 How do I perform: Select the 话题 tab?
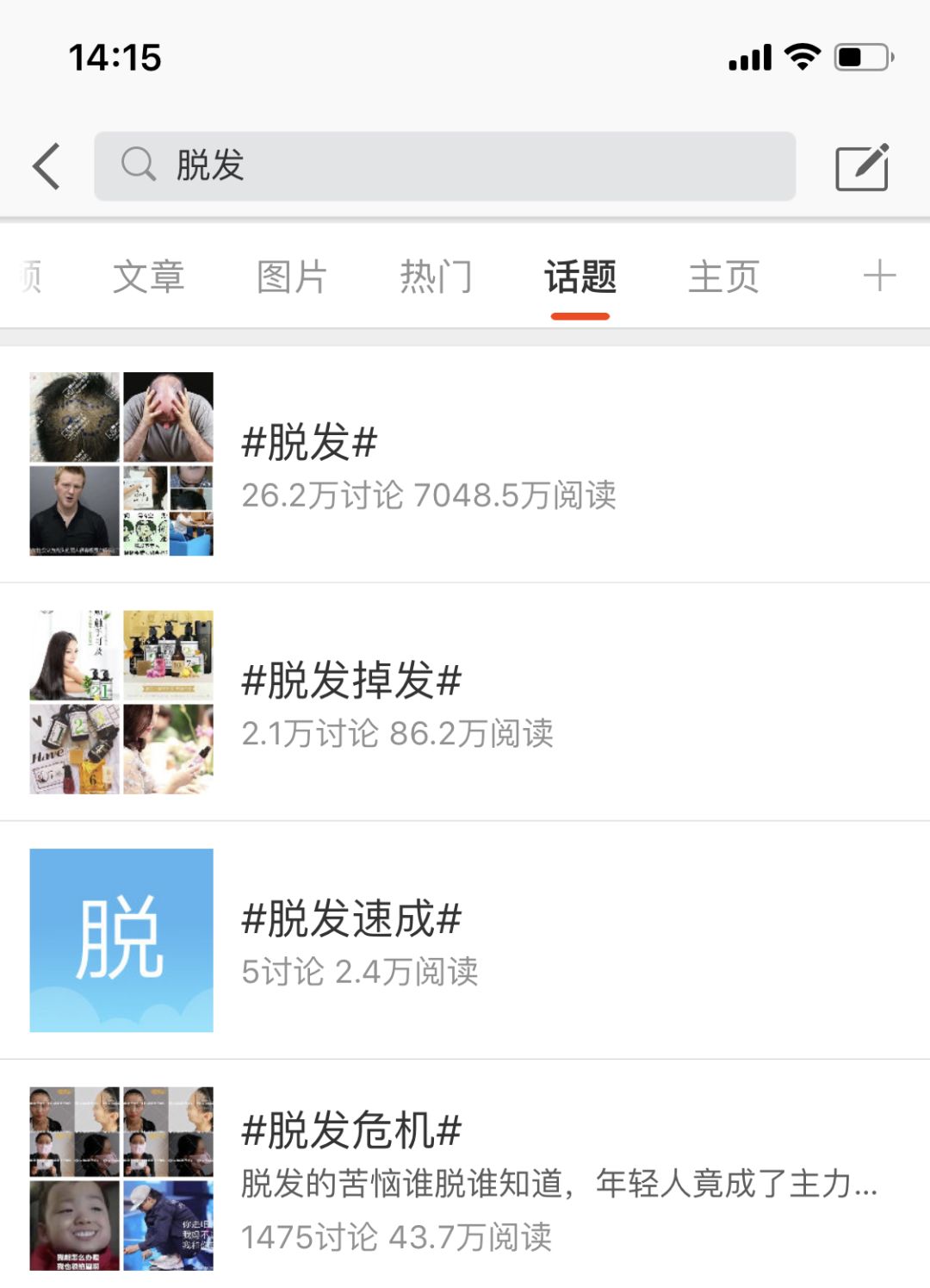pyautogui.click(x=580, y=277)
